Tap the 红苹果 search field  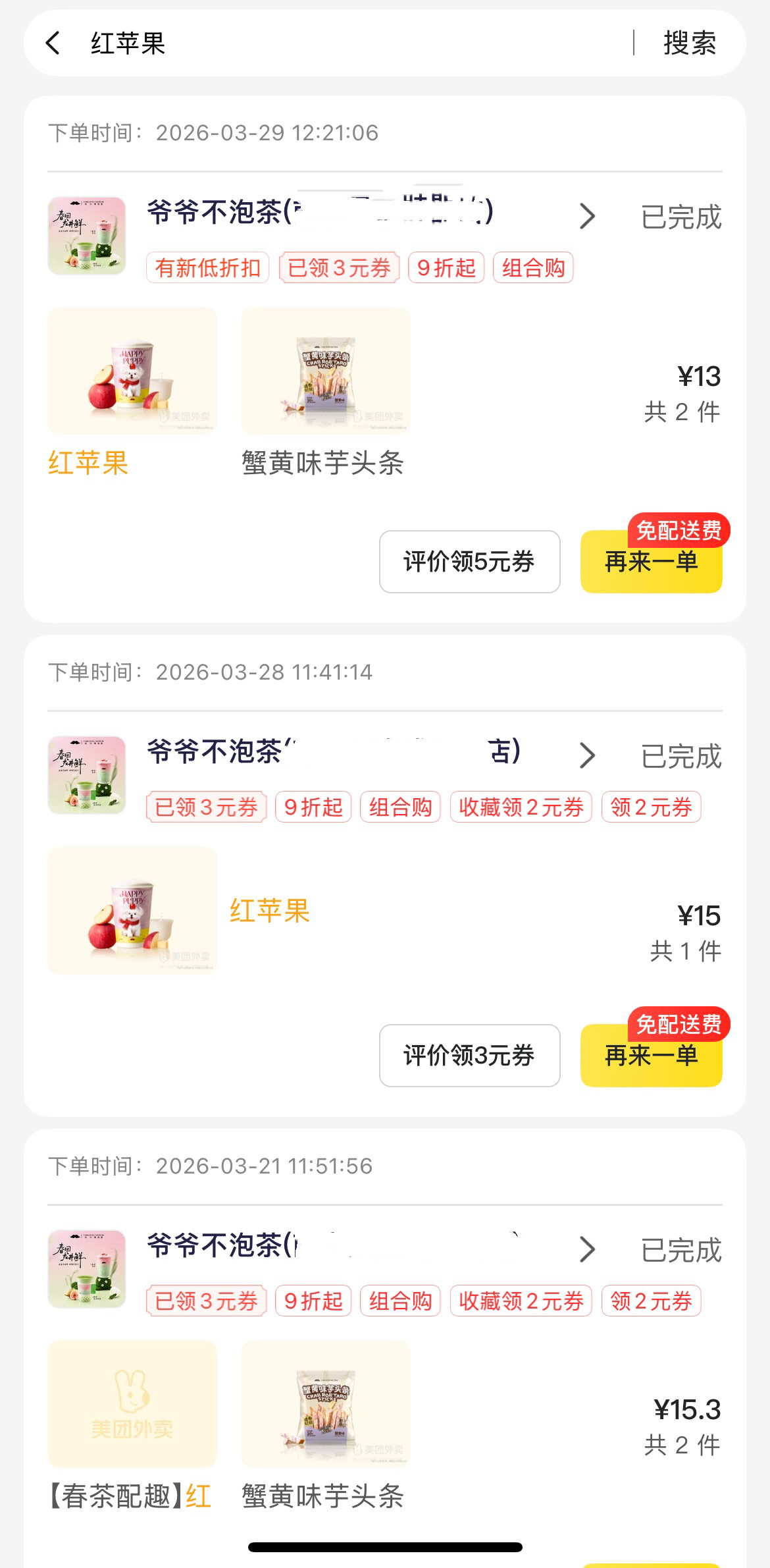pos(329,43)
